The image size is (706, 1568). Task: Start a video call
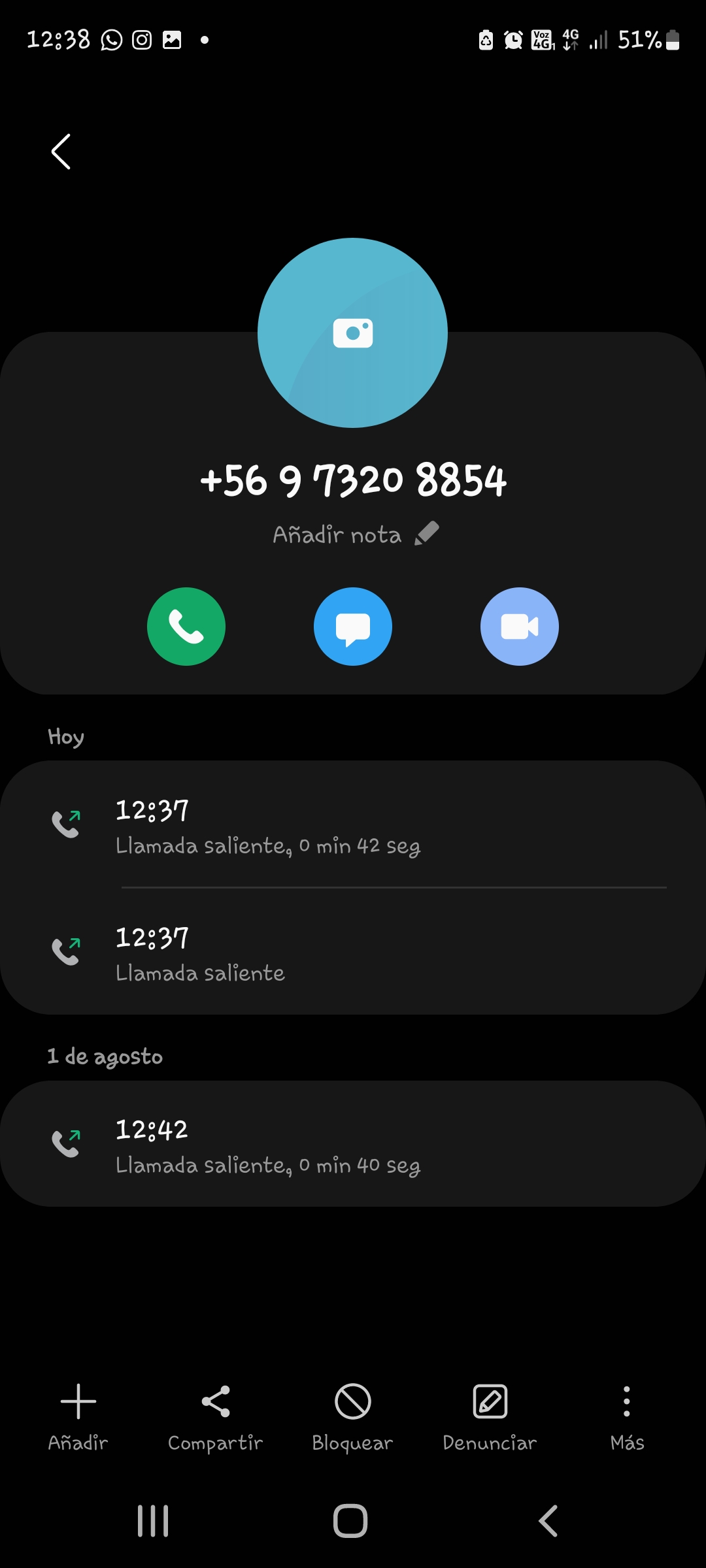coord(519,627)
